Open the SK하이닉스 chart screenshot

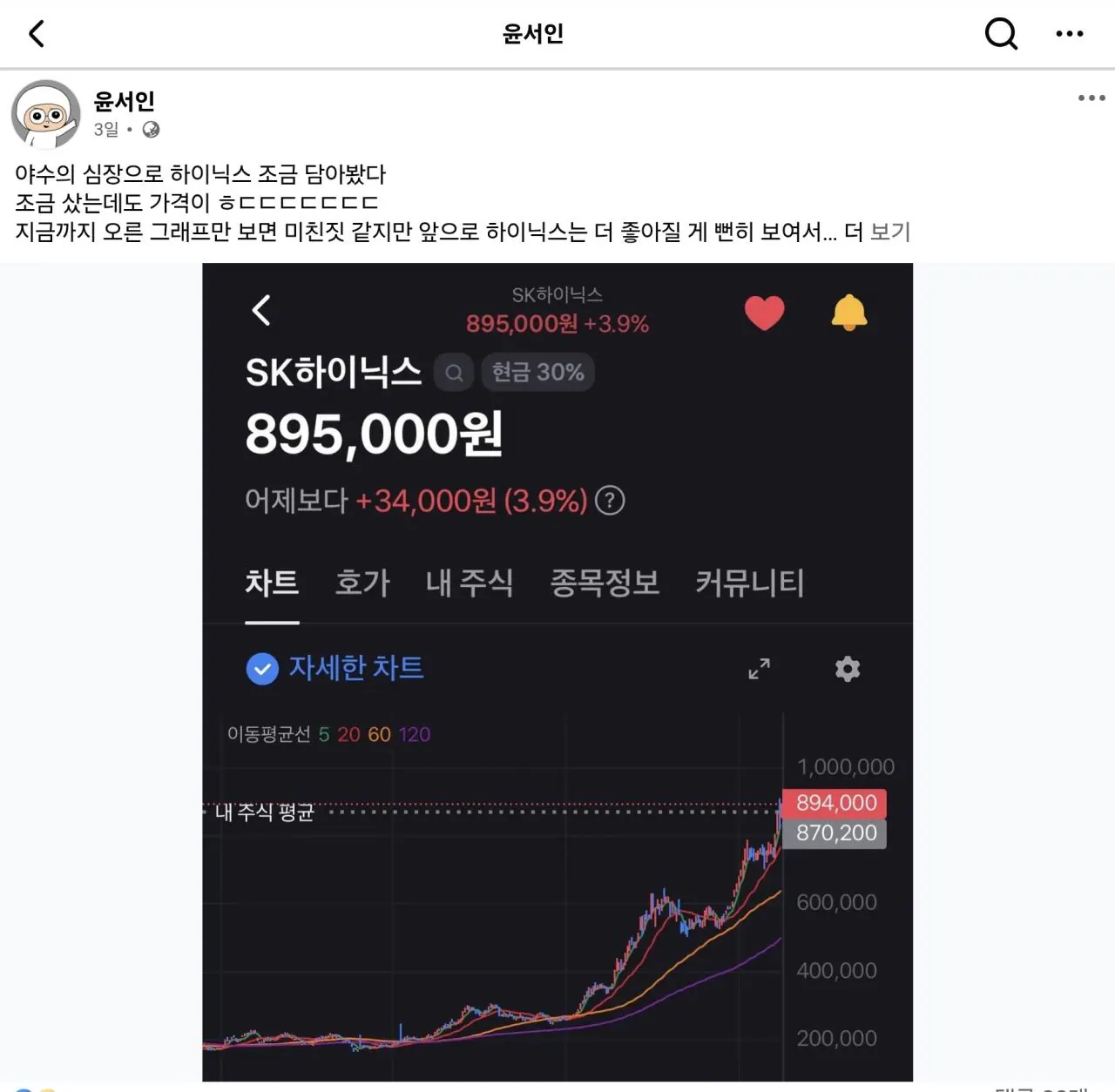click(x=557, y=671)
